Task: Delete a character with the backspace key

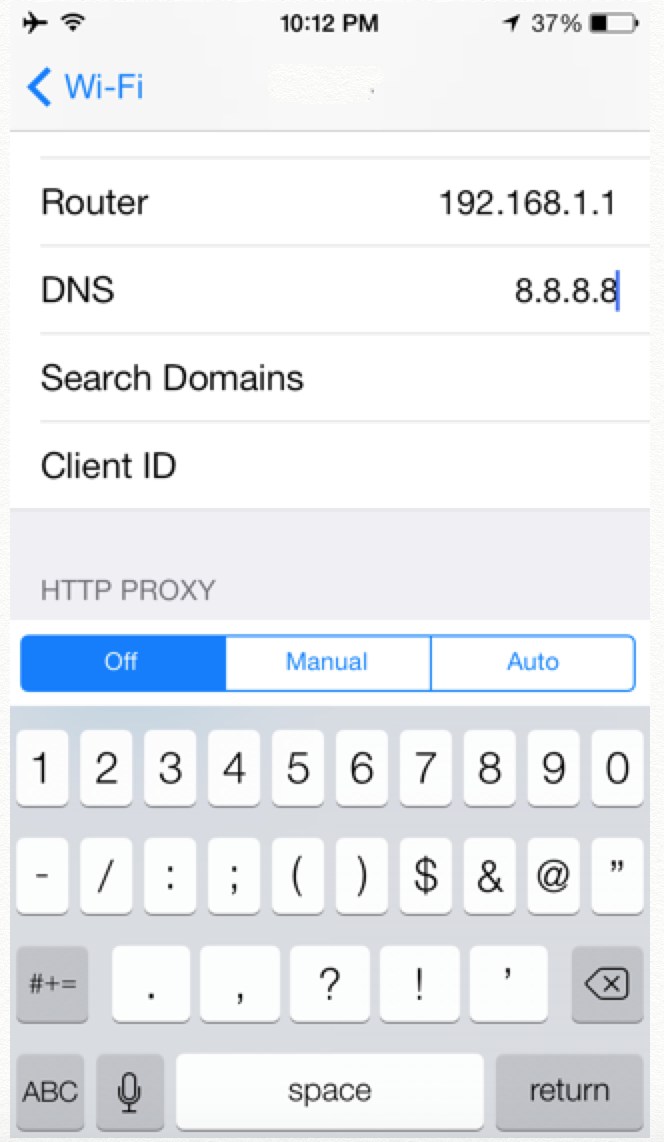Action: (x=606, y=985)
